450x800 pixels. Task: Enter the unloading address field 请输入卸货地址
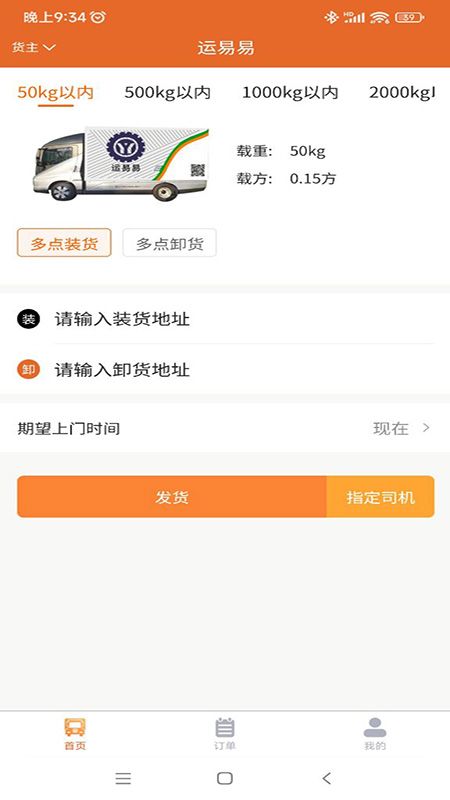(x=225, y=369)
